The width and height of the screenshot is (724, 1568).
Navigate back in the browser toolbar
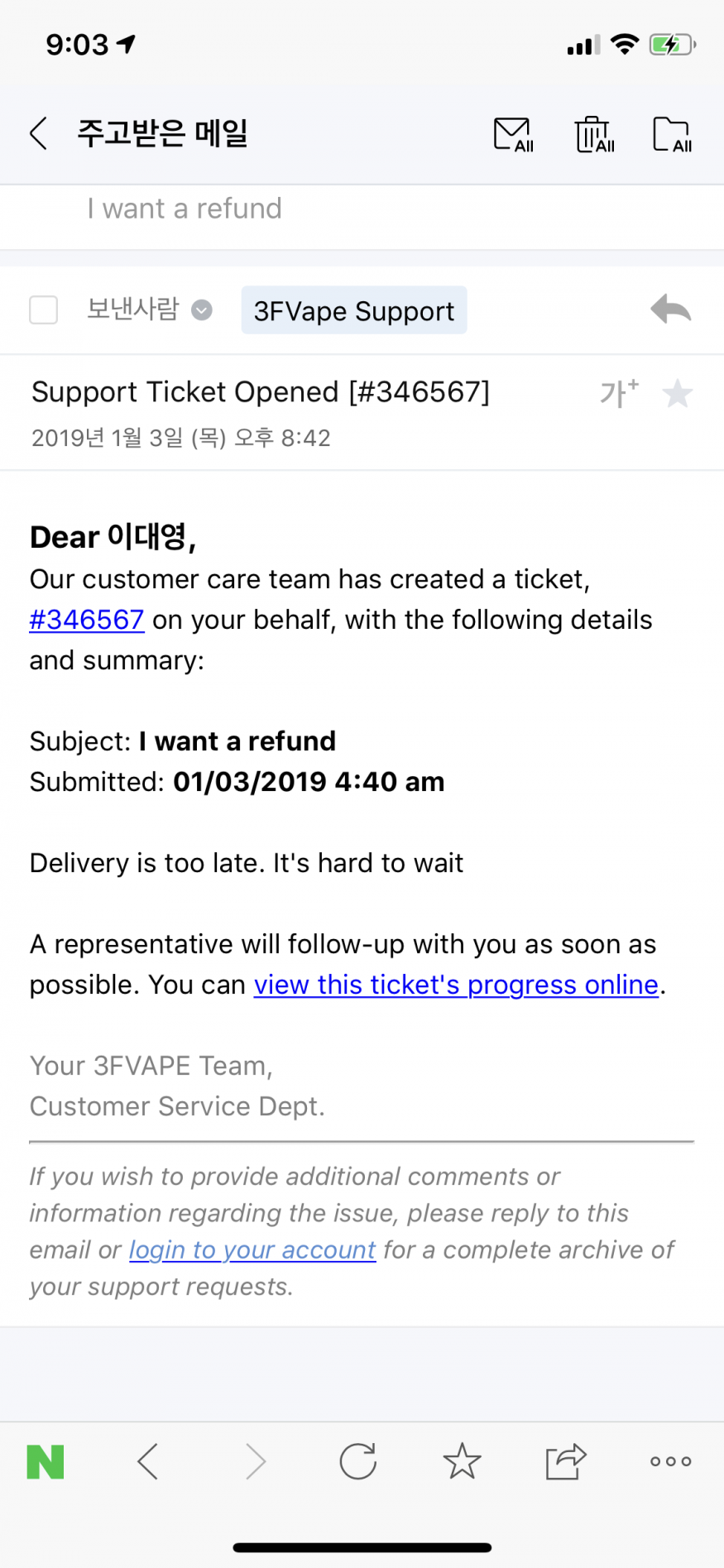pos(148,1461)
